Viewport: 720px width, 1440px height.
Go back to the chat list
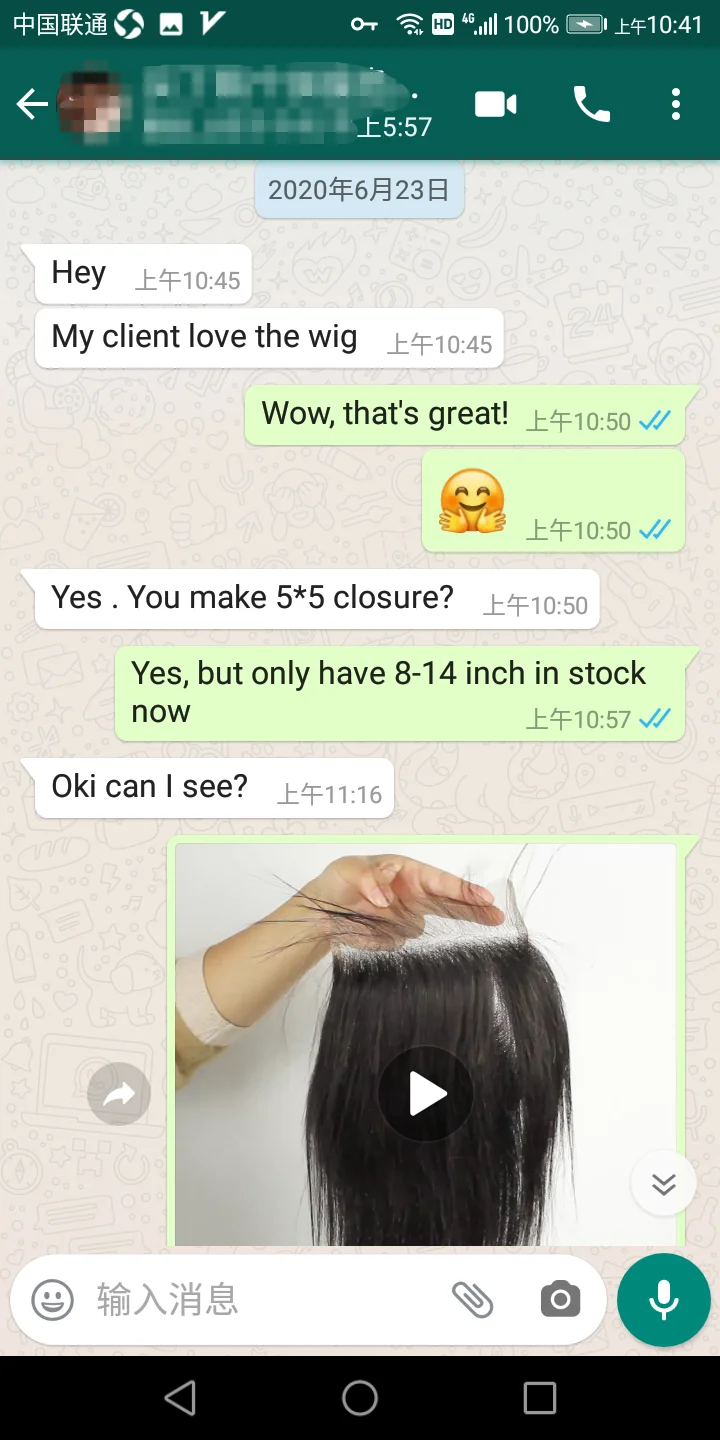[32, 104]
